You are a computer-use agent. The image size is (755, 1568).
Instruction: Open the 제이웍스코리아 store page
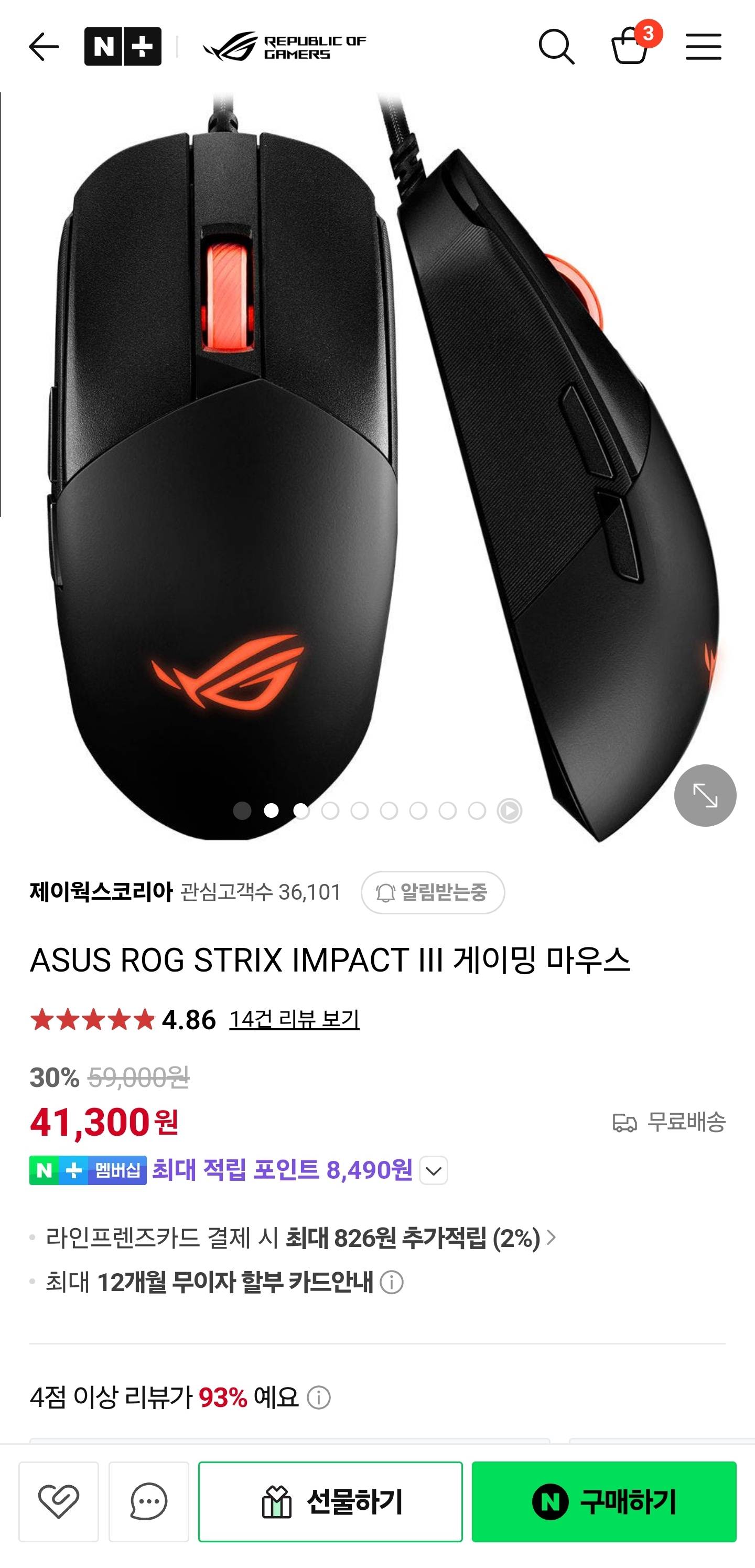pos(101,892)
